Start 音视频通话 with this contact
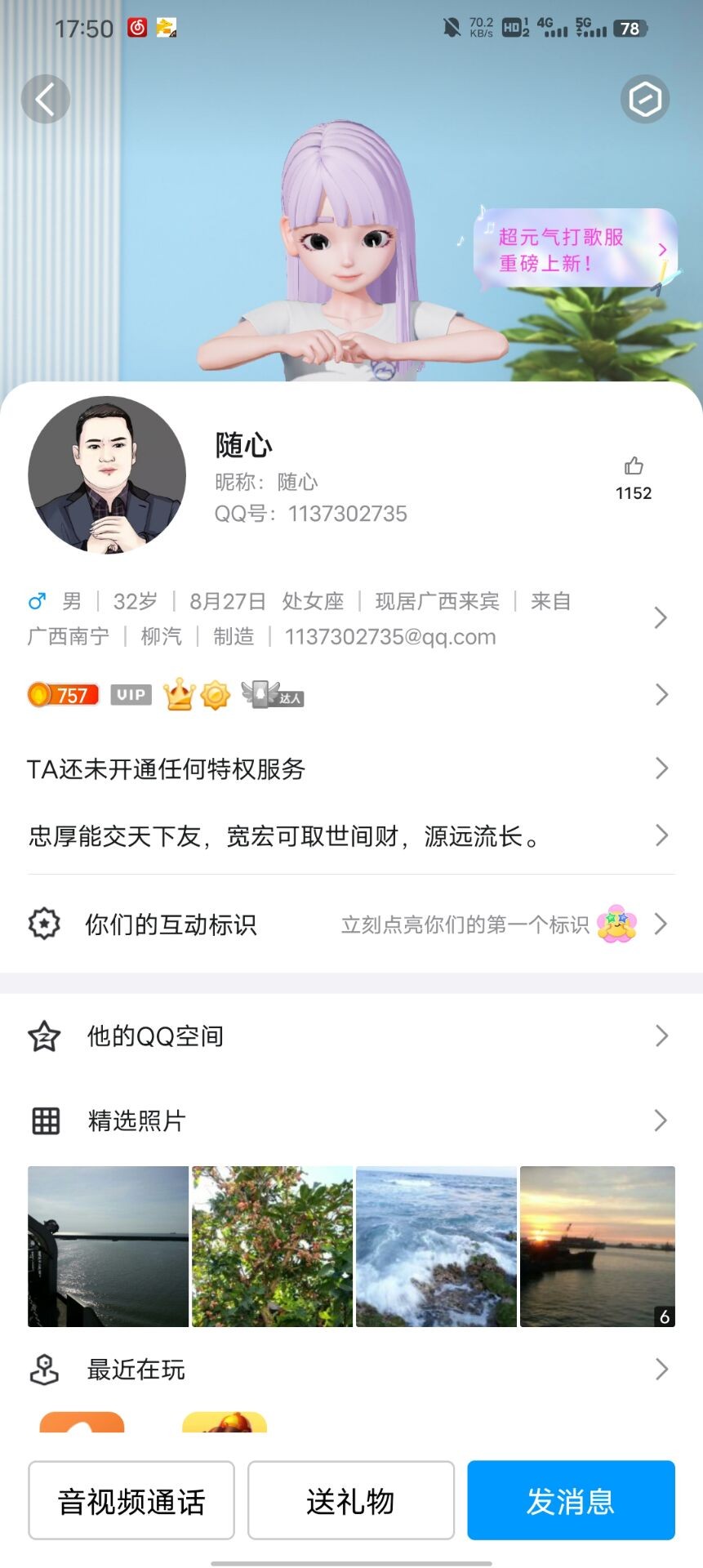 [131, 1501]
